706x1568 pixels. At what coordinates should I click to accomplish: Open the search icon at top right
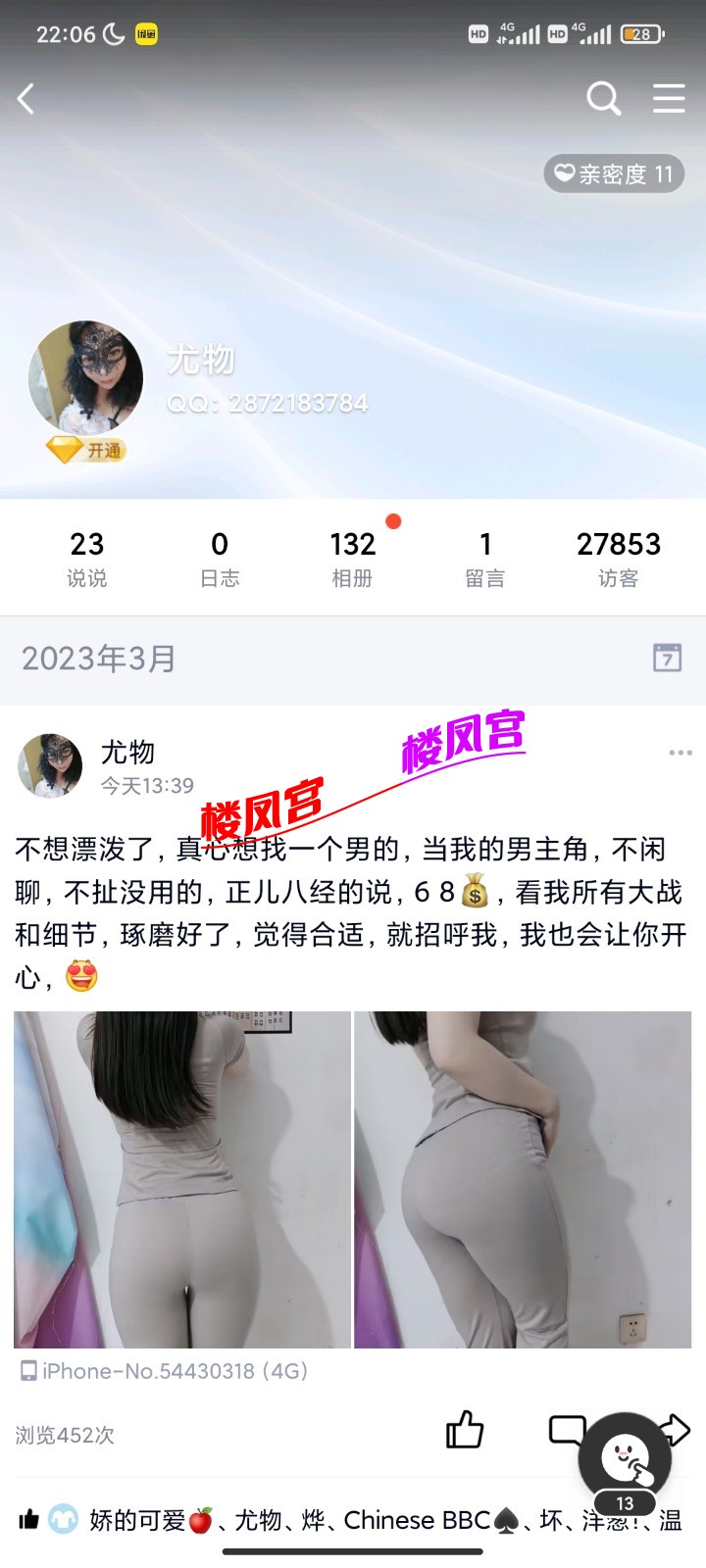tap(604, 98)
